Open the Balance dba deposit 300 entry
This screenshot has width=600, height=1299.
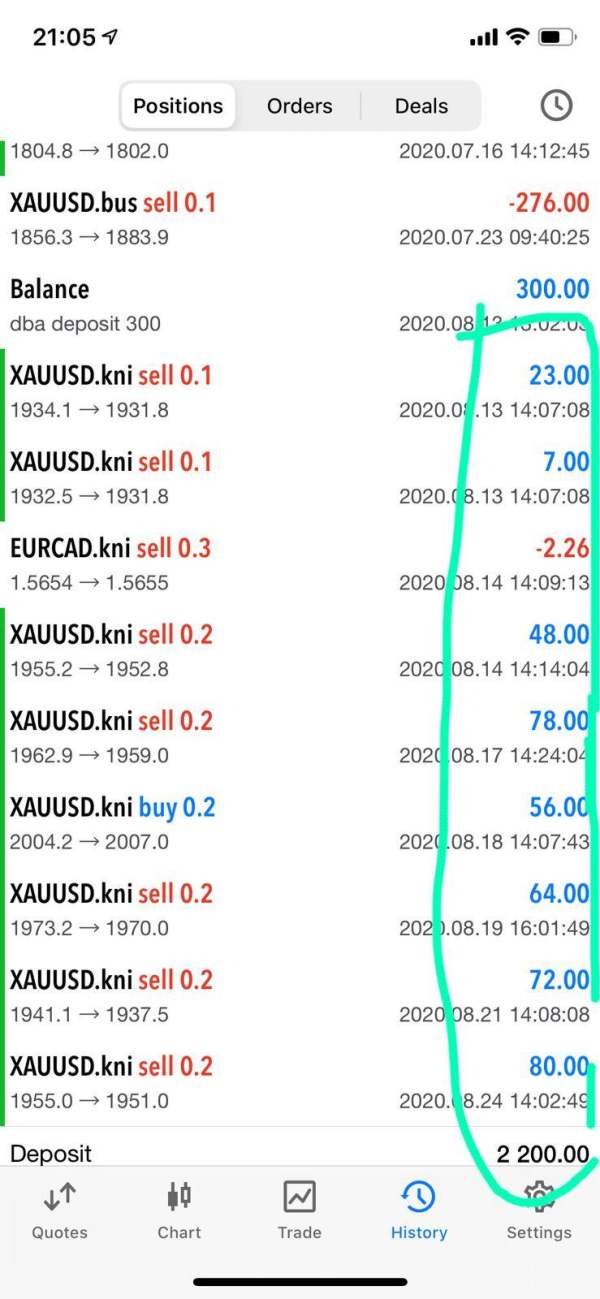(x=300, y=305)
